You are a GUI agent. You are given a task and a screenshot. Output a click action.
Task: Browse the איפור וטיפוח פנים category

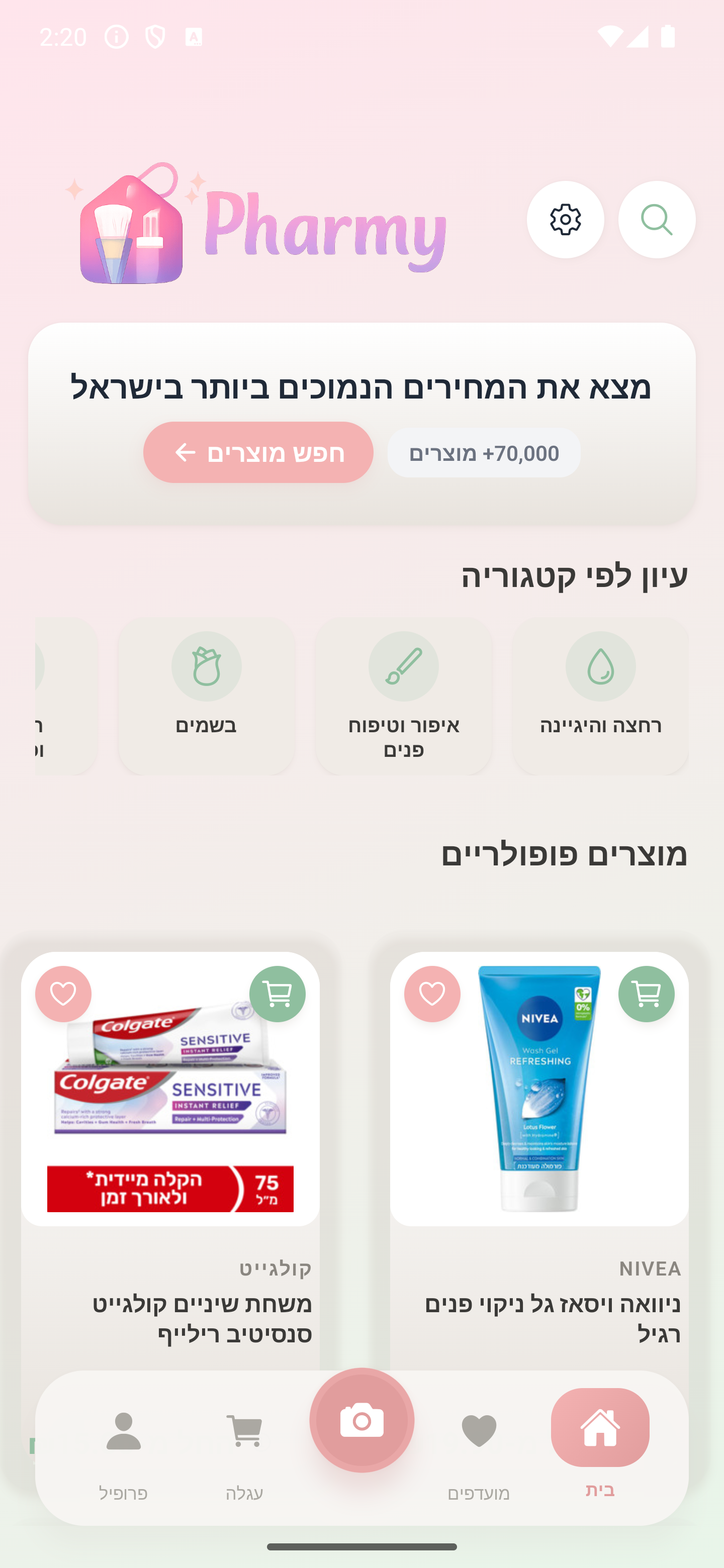(403, 696)
